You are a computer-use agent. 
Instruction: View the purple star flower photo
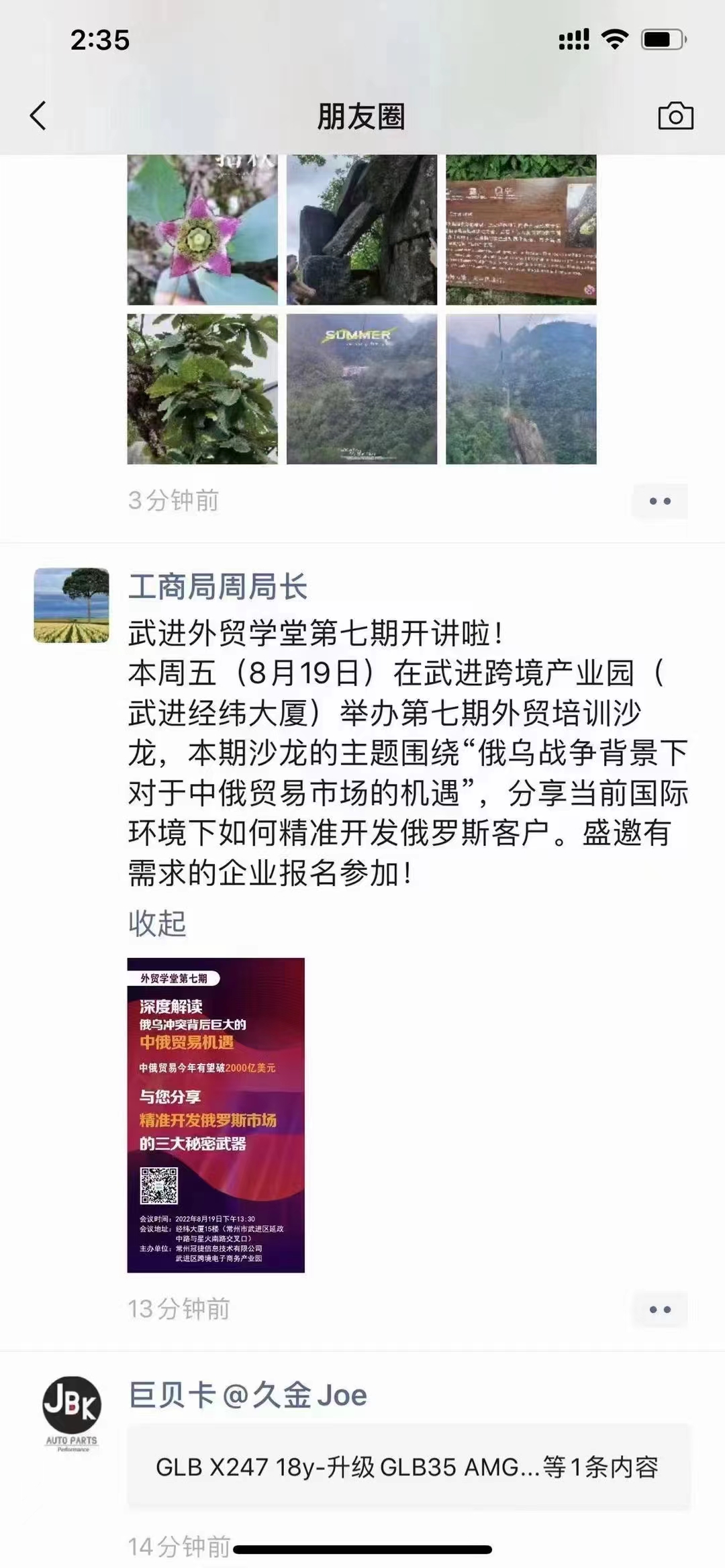[202, 230]
